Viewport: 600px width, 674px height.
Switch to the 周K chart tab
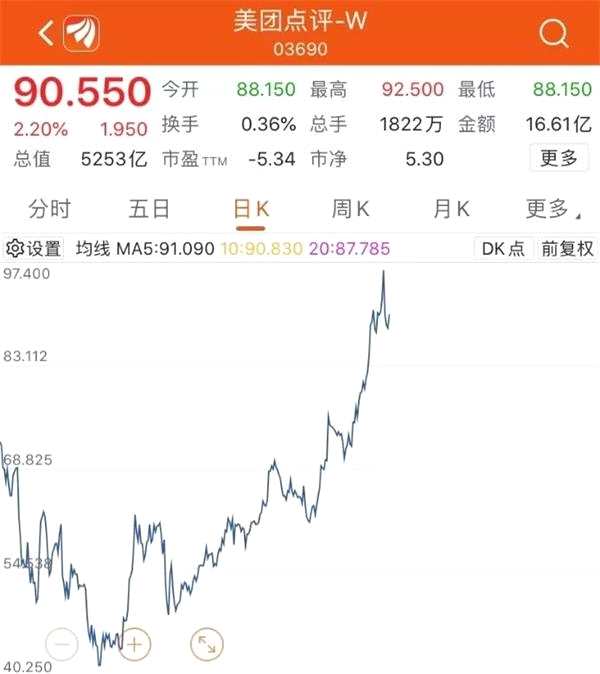(351, 209)
